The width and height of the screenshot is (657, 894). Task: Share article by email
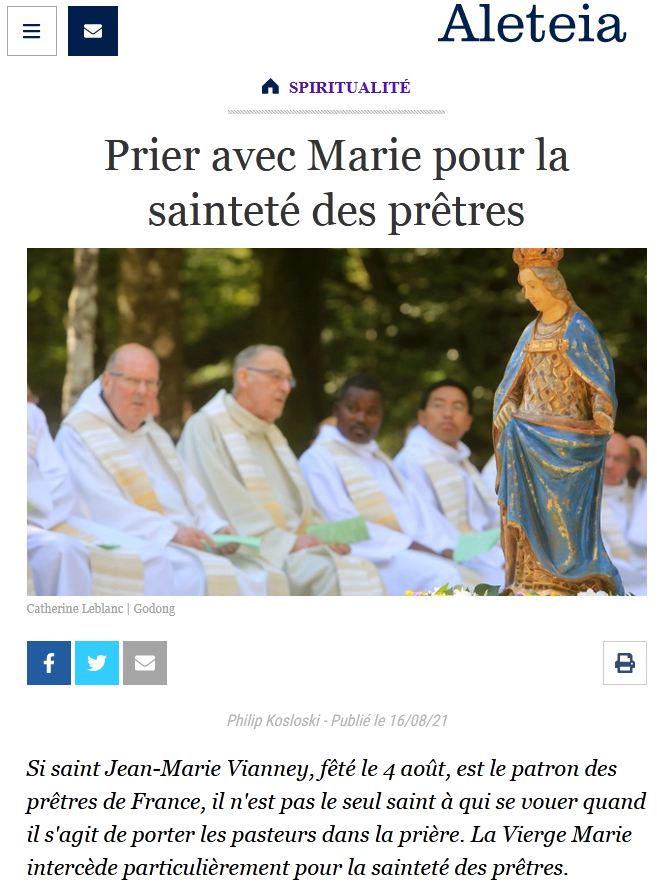coord(145,663)
